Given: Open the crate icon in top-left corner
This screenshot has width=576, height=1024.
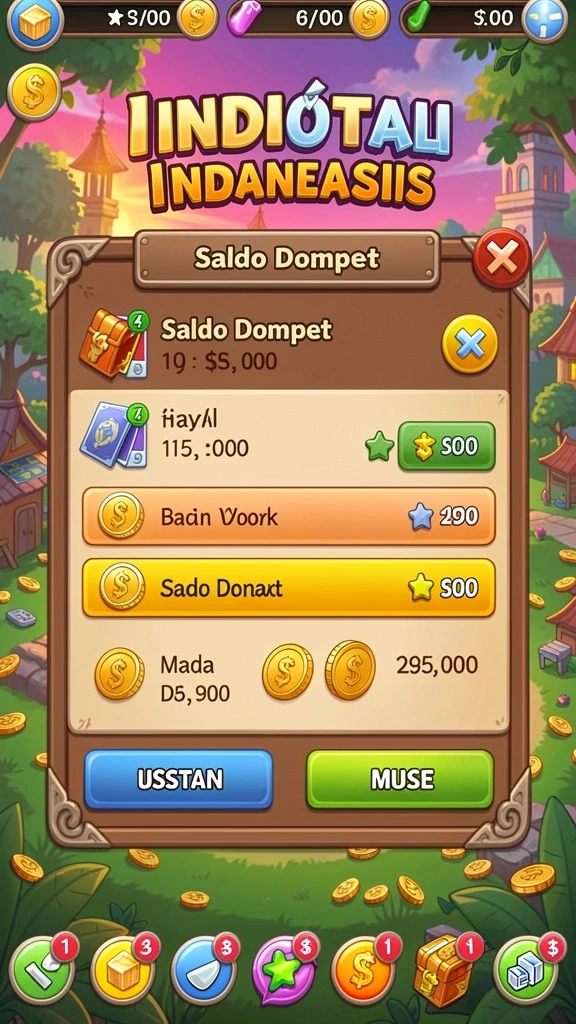Looking at the screenshot, I should click(x=35, y=23).
